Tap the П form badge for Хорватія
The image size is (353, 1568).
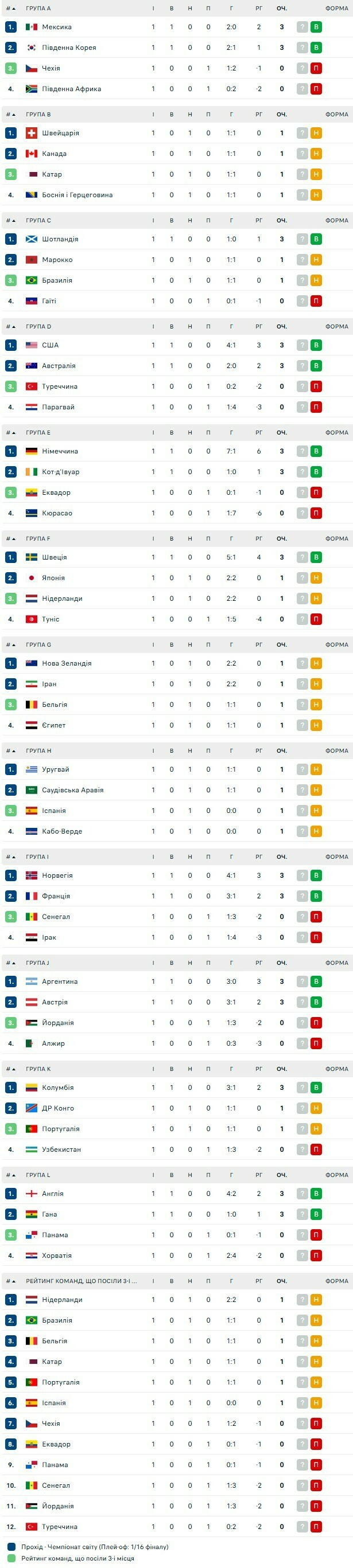pyautogui.click(x=316, y=1256)
